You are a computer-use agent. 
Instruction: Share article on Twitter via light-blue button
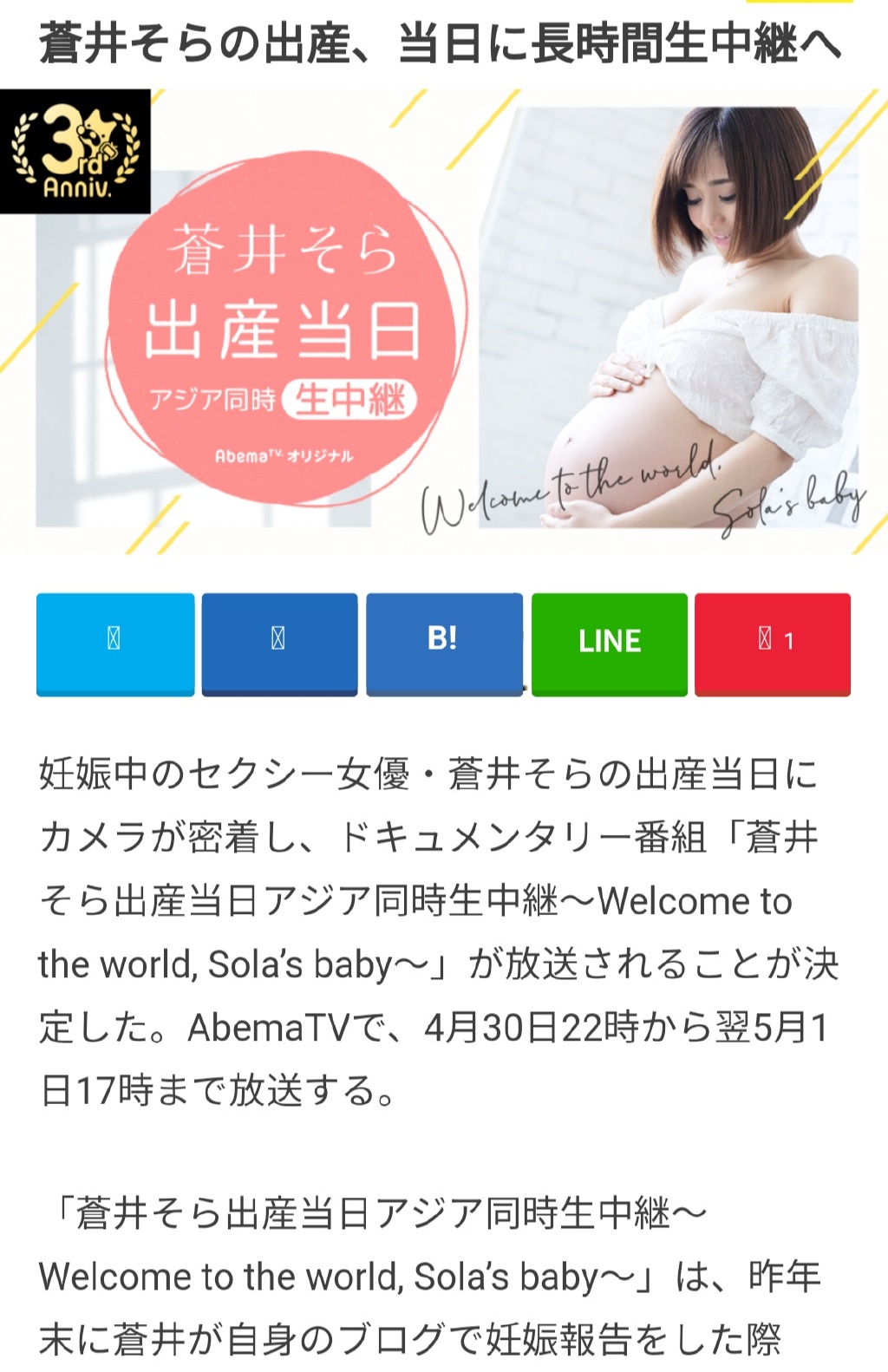tap(115, 643)
